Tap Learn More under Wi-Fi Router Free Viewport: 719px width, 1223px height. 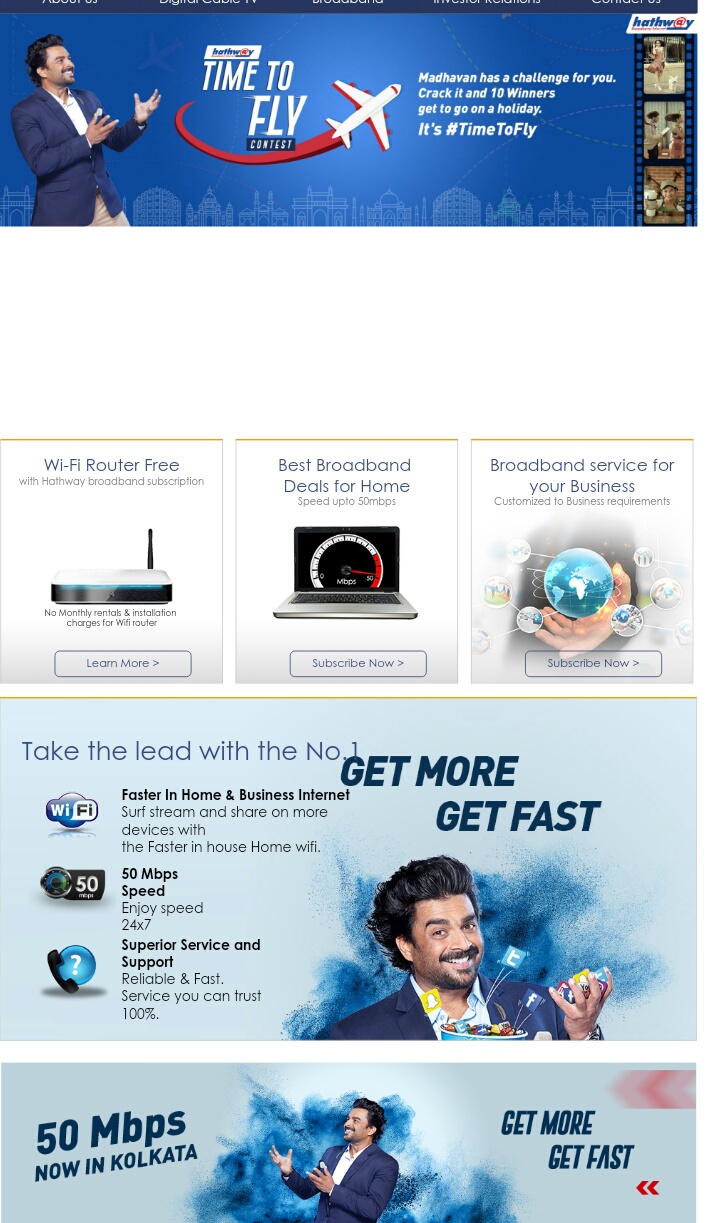(122, 663)
